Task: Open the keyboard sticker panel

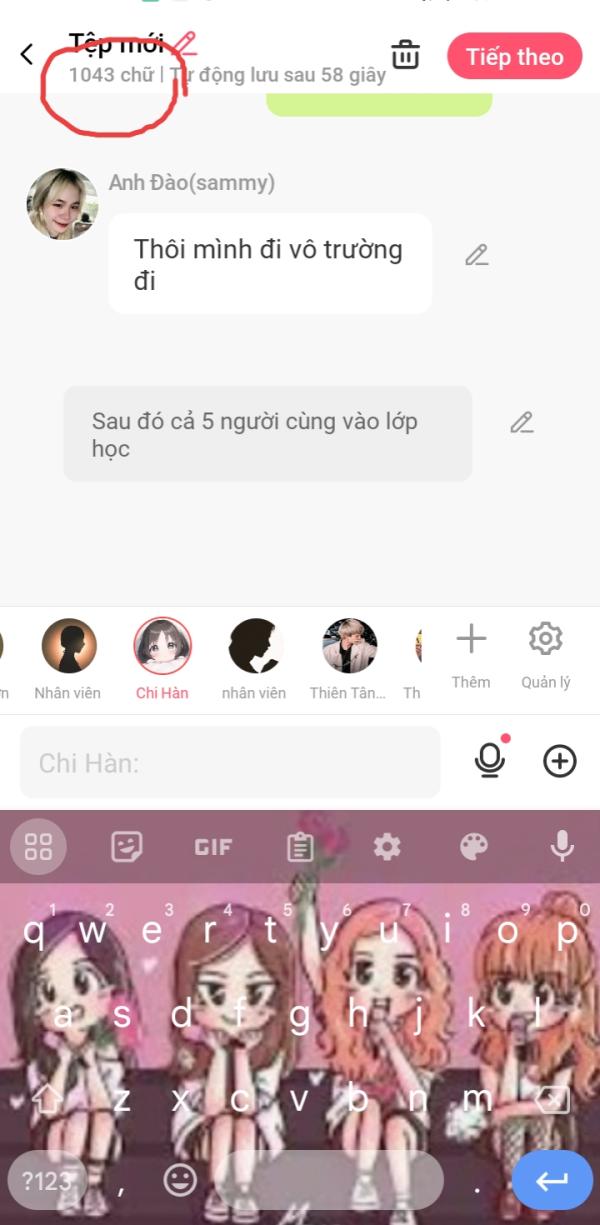Action: (126, 847)
